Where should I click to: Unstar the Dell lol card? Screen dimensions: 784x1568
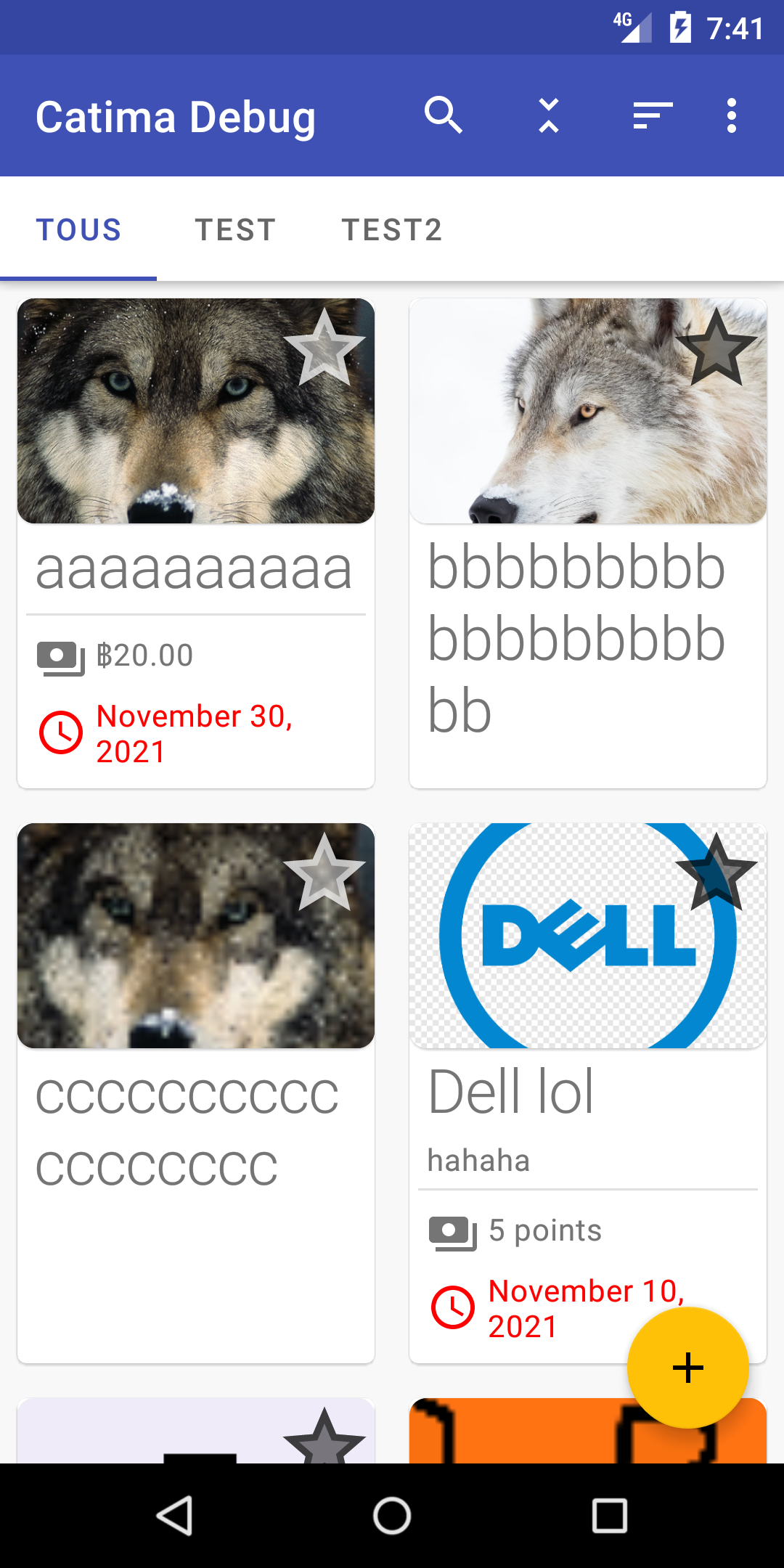coord(716,872)
